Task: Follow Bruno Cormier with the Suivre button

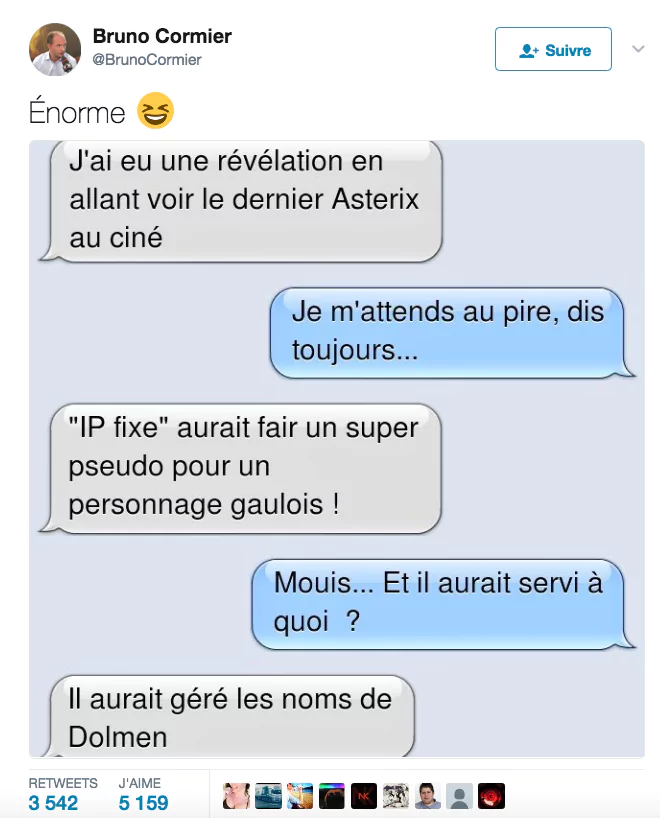Action: click(x=553, y=49)
